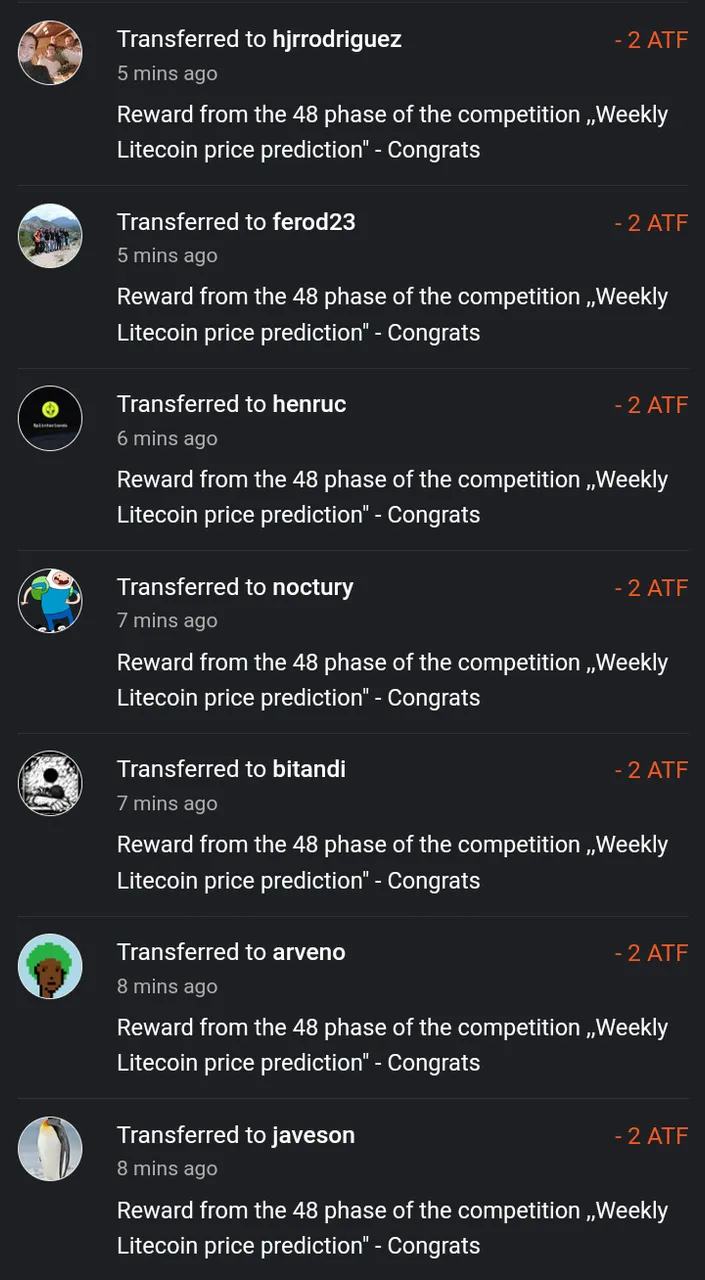This screenshot has width=705, height=1280.
Task: Tap the avatar on the henruc transfer
Action: click(50, 418)
